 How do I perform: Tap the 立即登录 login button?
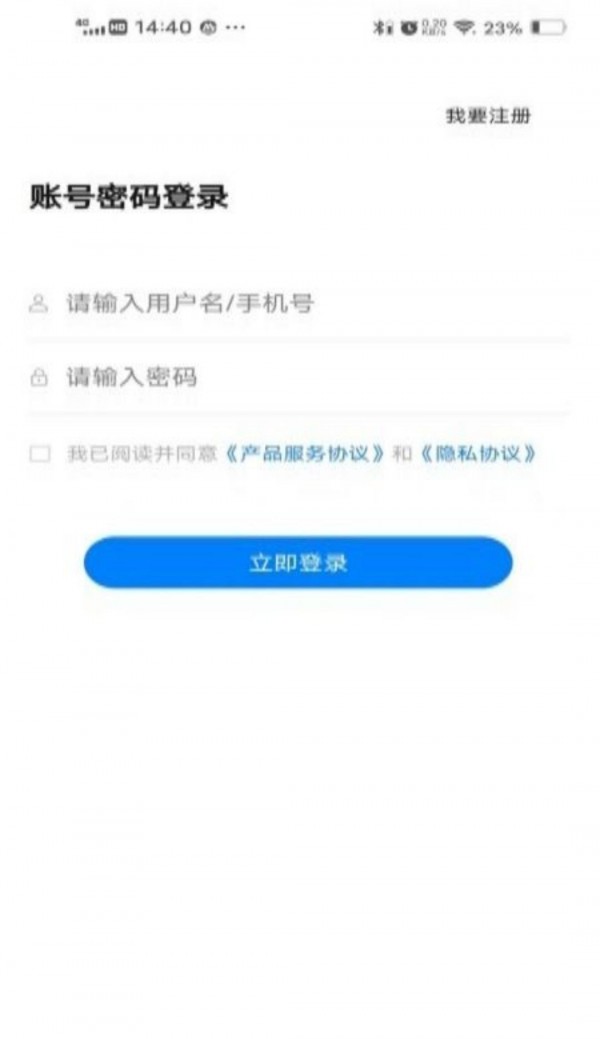(298, 563)
